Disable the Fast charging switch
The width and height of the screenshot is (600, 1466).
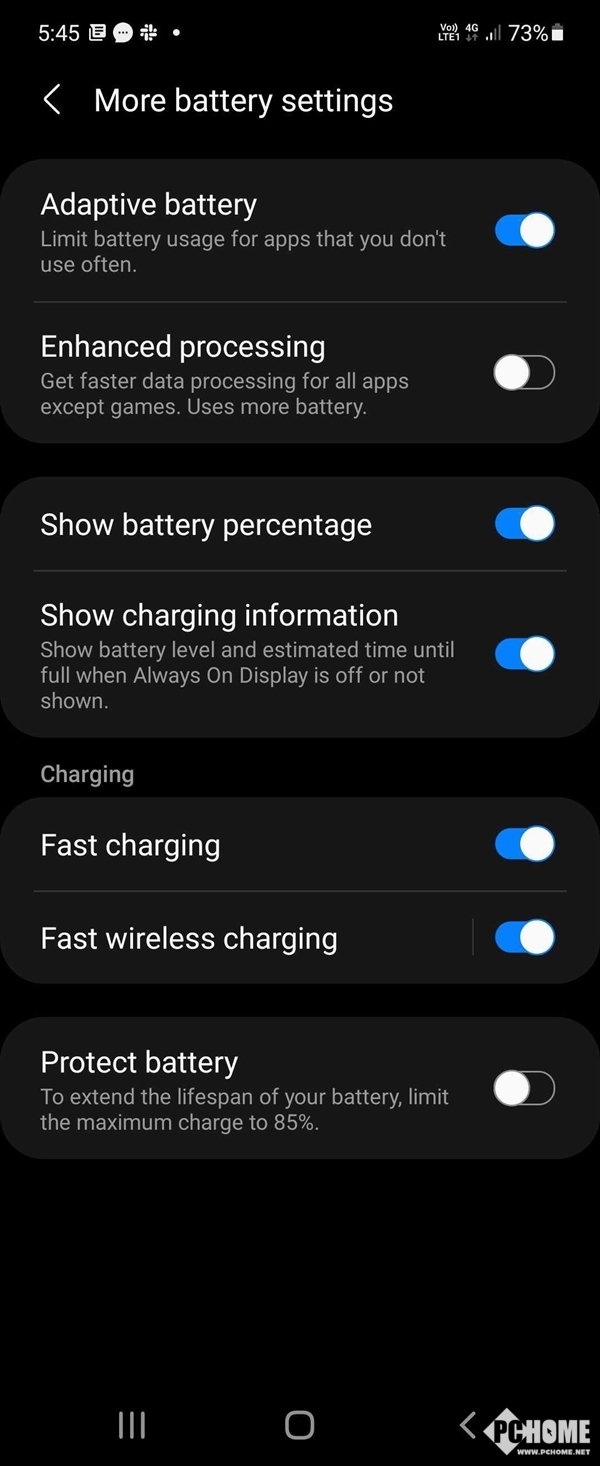[x=524, y=844]
